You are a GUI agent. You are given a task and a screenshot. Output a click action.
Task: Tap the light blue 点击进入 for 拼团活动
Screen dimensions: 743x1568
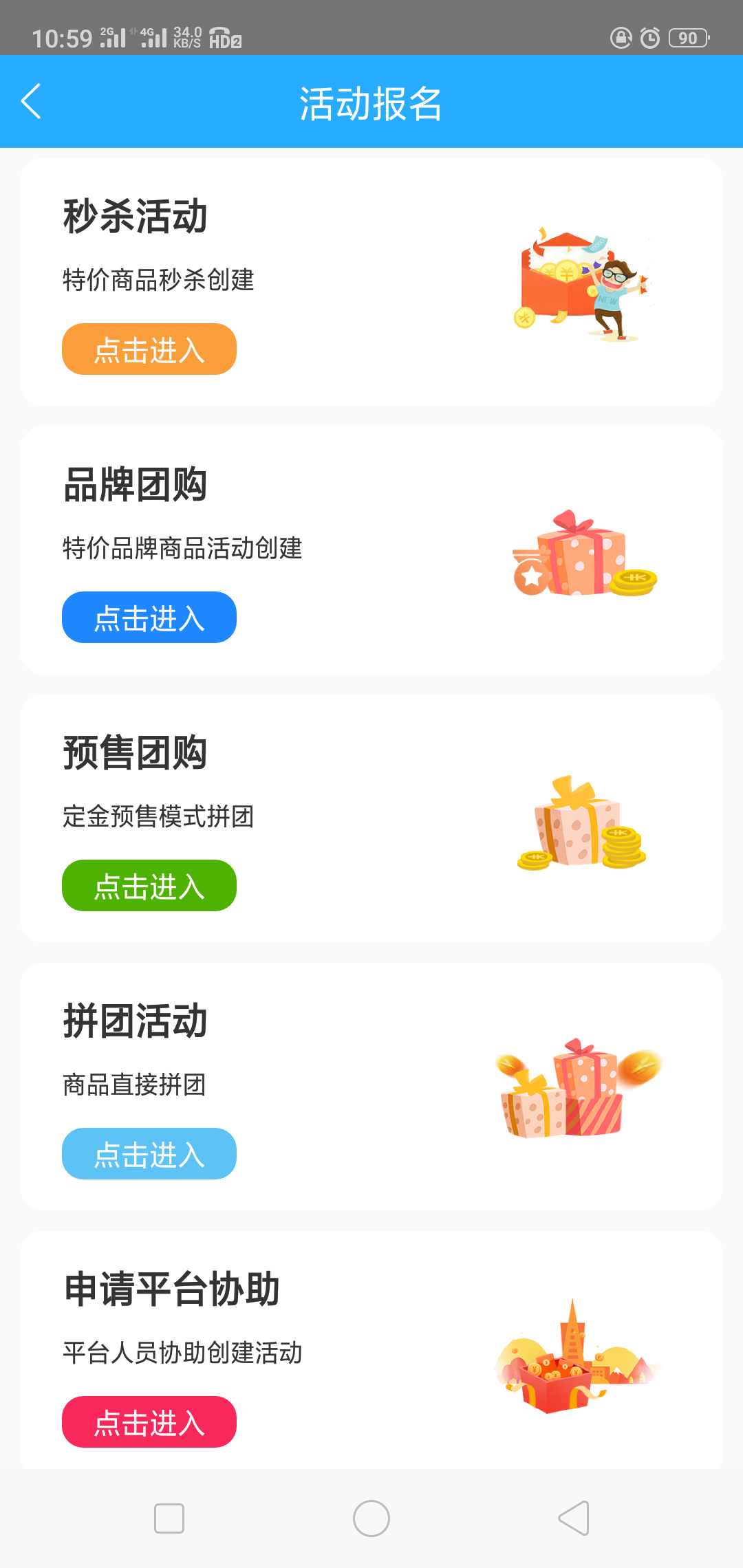tap(149, 1153)
